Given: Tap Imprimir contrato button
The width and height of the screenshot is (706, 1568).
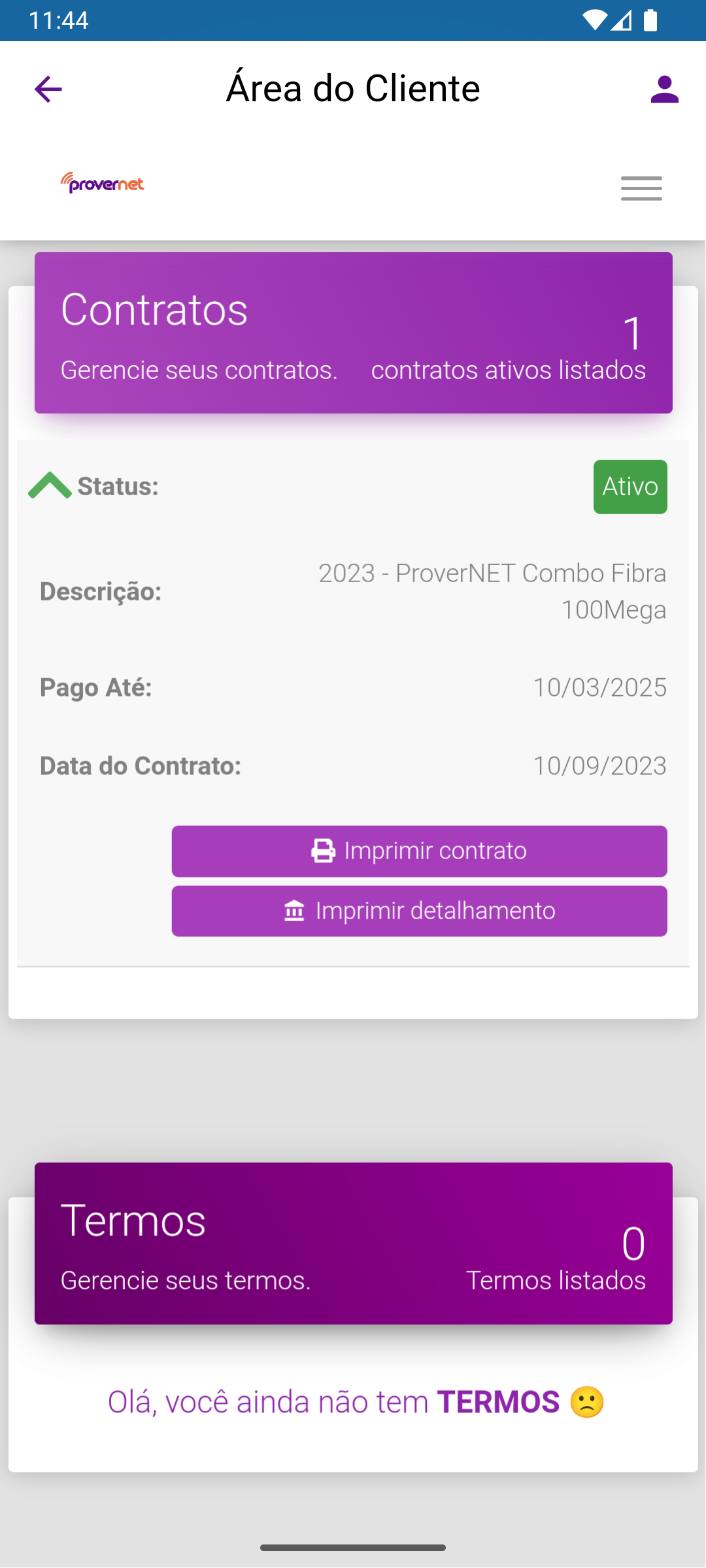Looking at the screenshot, I should point(419,851).
